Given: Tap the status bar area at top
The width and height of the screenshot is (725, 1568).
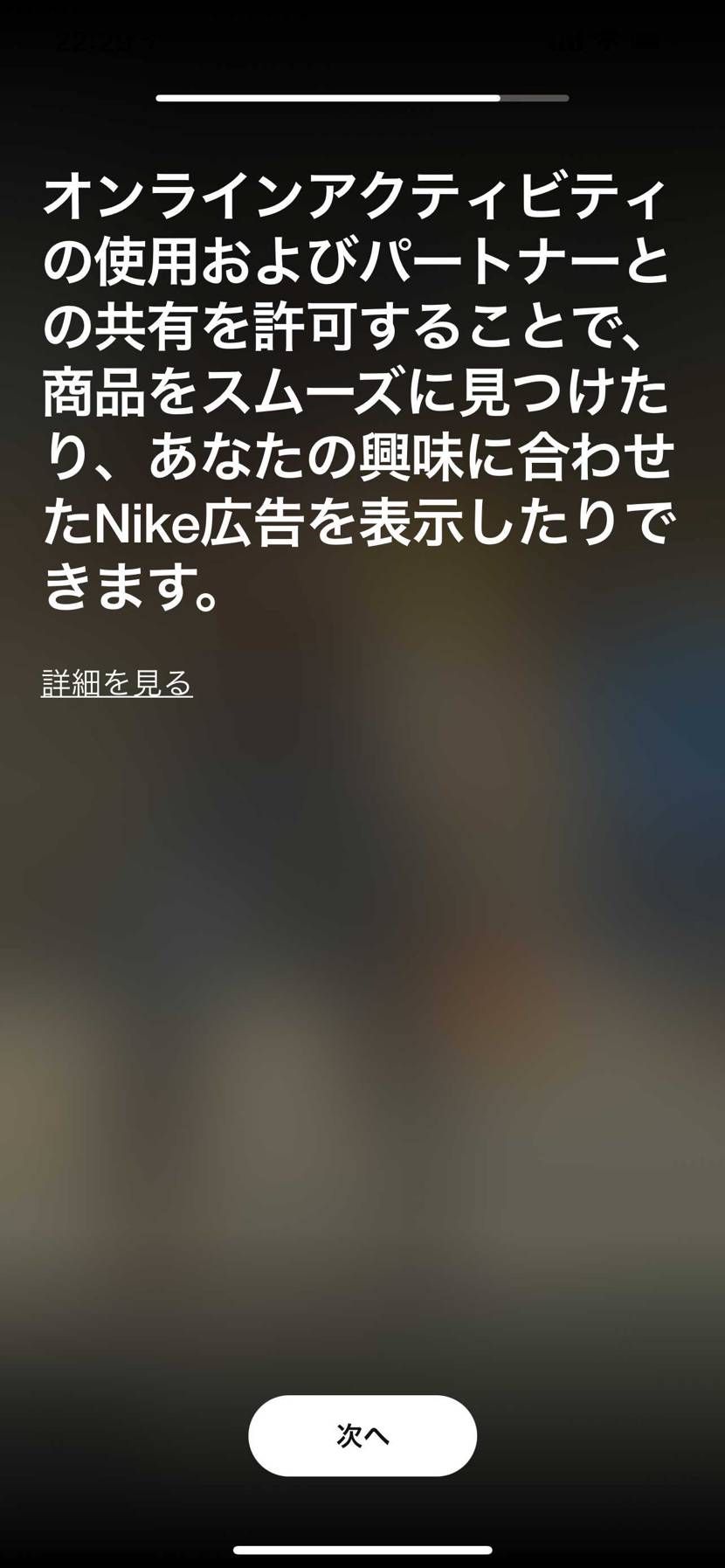Looking at the screenshot, I should [362, 38].
